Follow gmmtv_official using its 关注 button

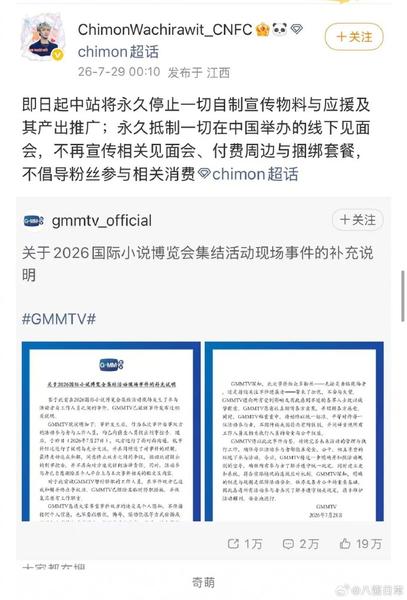coord(358,220)
